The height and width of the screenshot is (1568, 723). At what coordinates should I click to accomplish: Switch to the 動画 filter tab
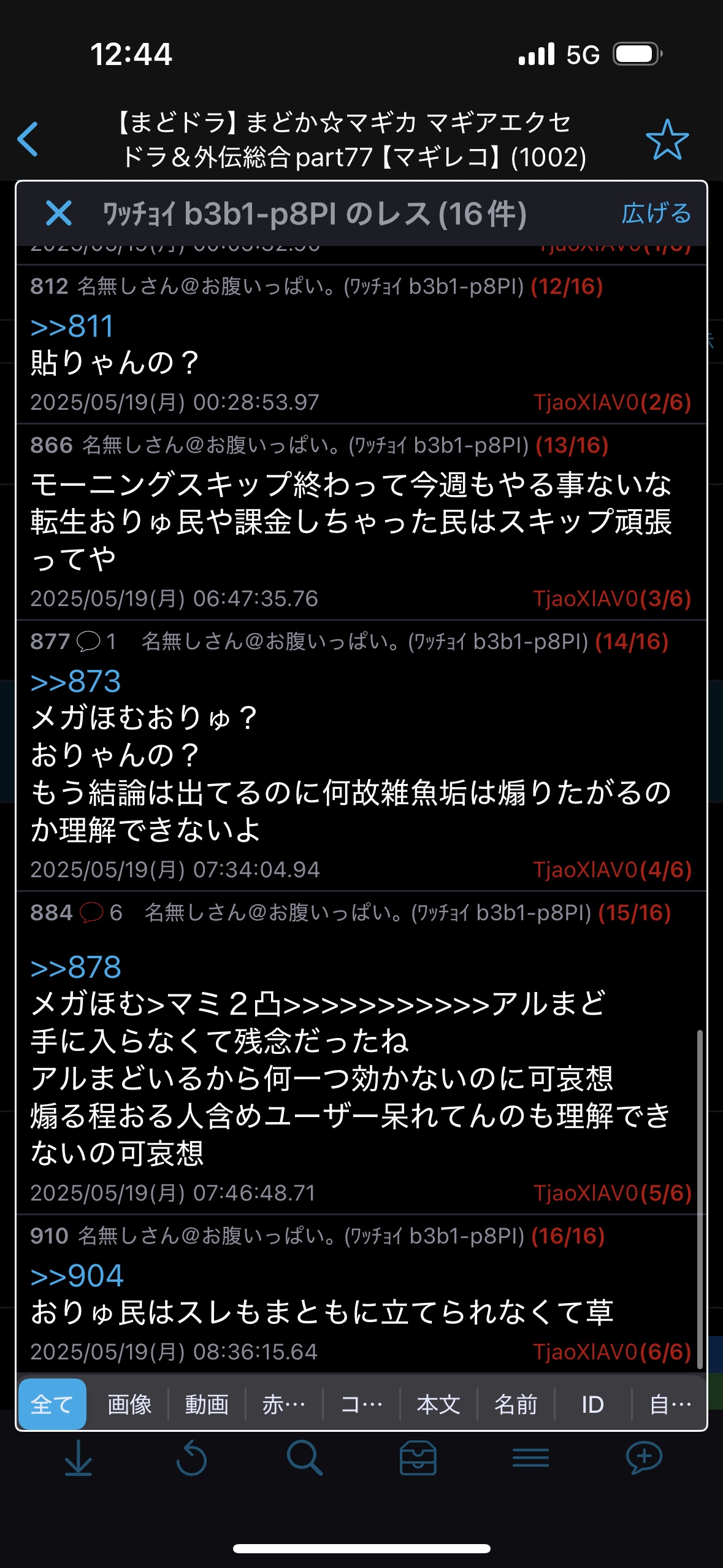[207, 1404]
